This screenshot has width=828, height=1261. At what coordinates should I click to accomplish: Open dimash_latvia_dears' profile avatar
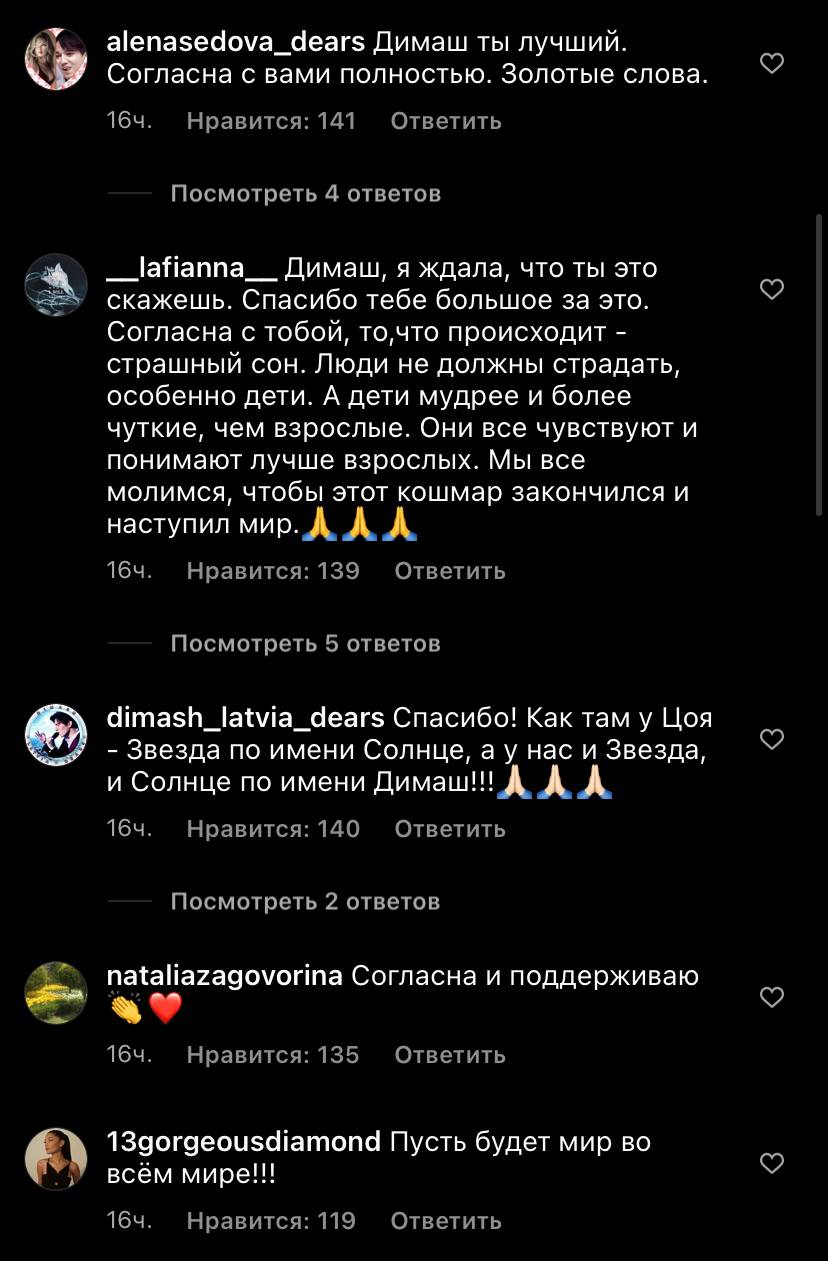tap(56, 735)
